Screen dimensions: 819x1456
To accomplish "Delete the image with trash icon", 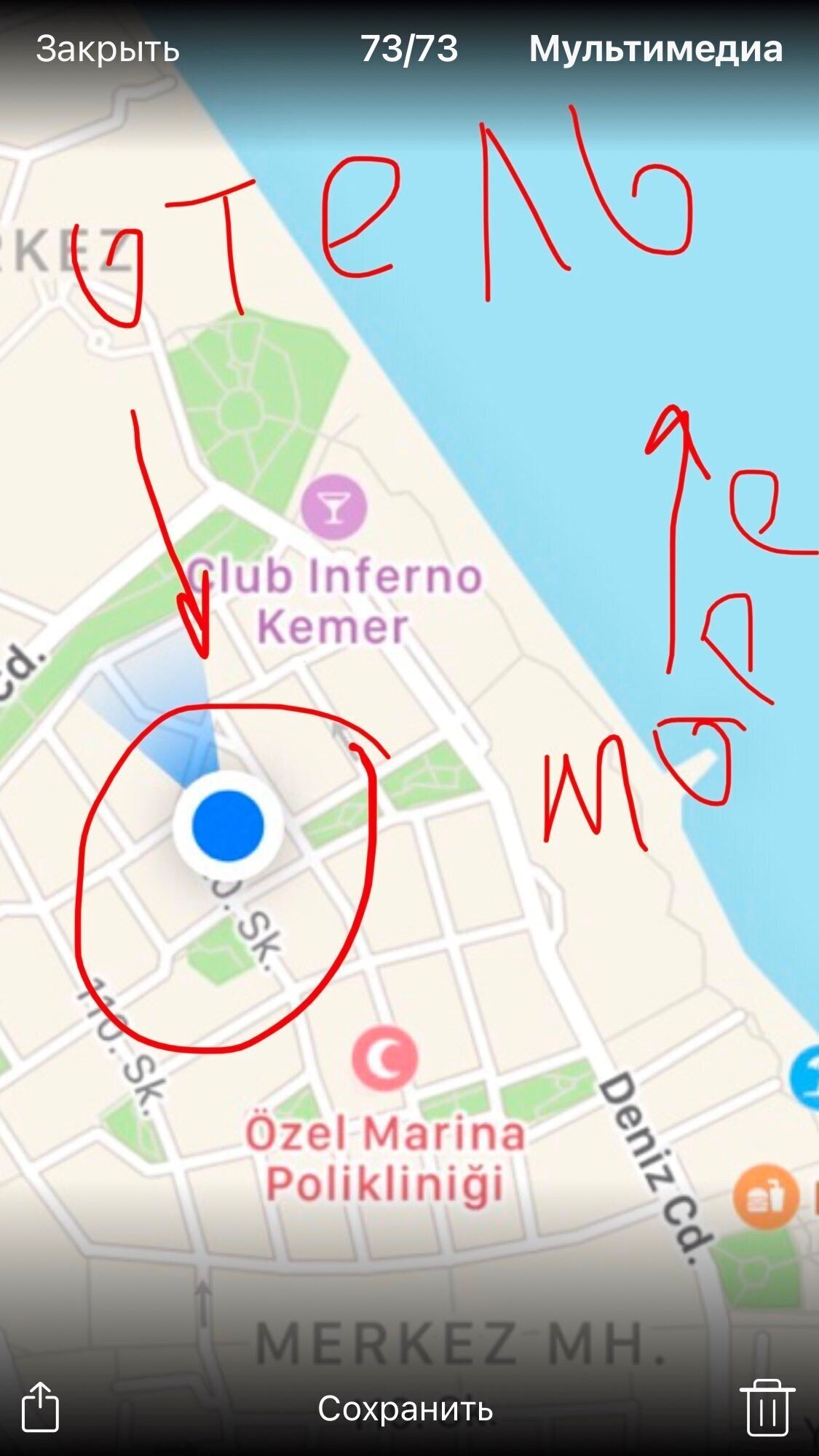I will (x=767, y=1407).
